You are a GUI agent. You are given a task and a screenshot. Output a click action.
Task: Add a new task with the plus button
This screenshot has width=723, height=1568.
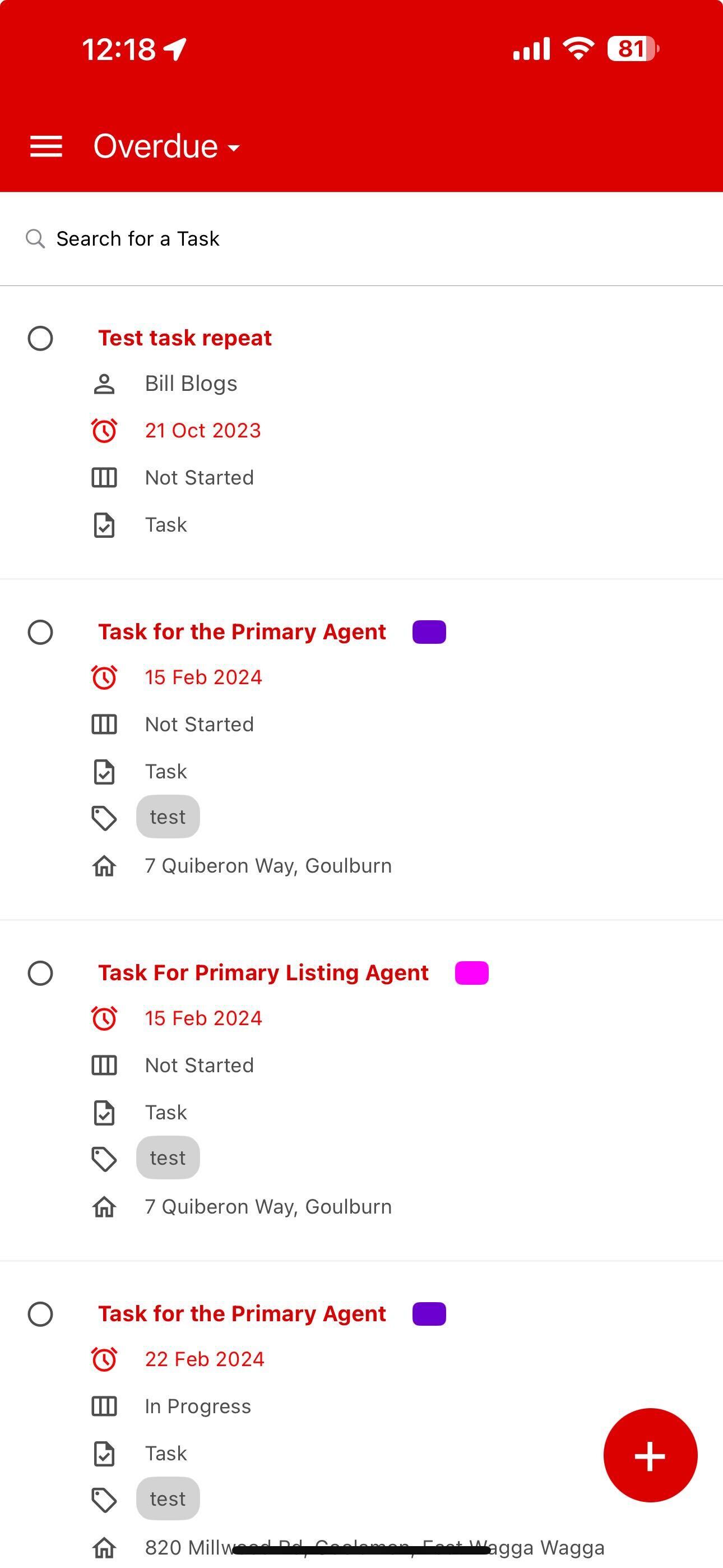(650, 1456)
